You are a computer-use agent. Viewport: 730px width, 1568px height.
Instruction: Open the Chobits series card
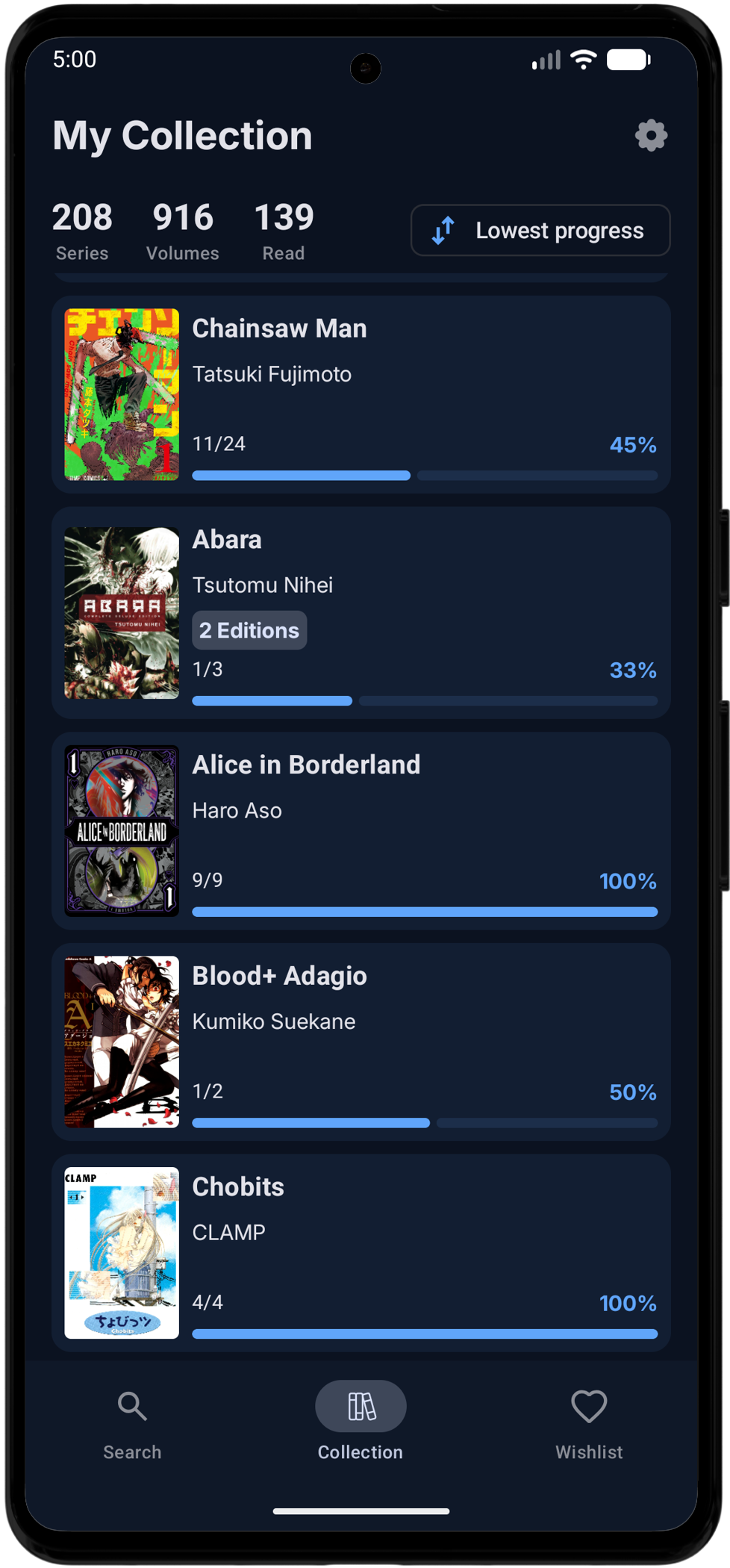tap(361, 1253)
